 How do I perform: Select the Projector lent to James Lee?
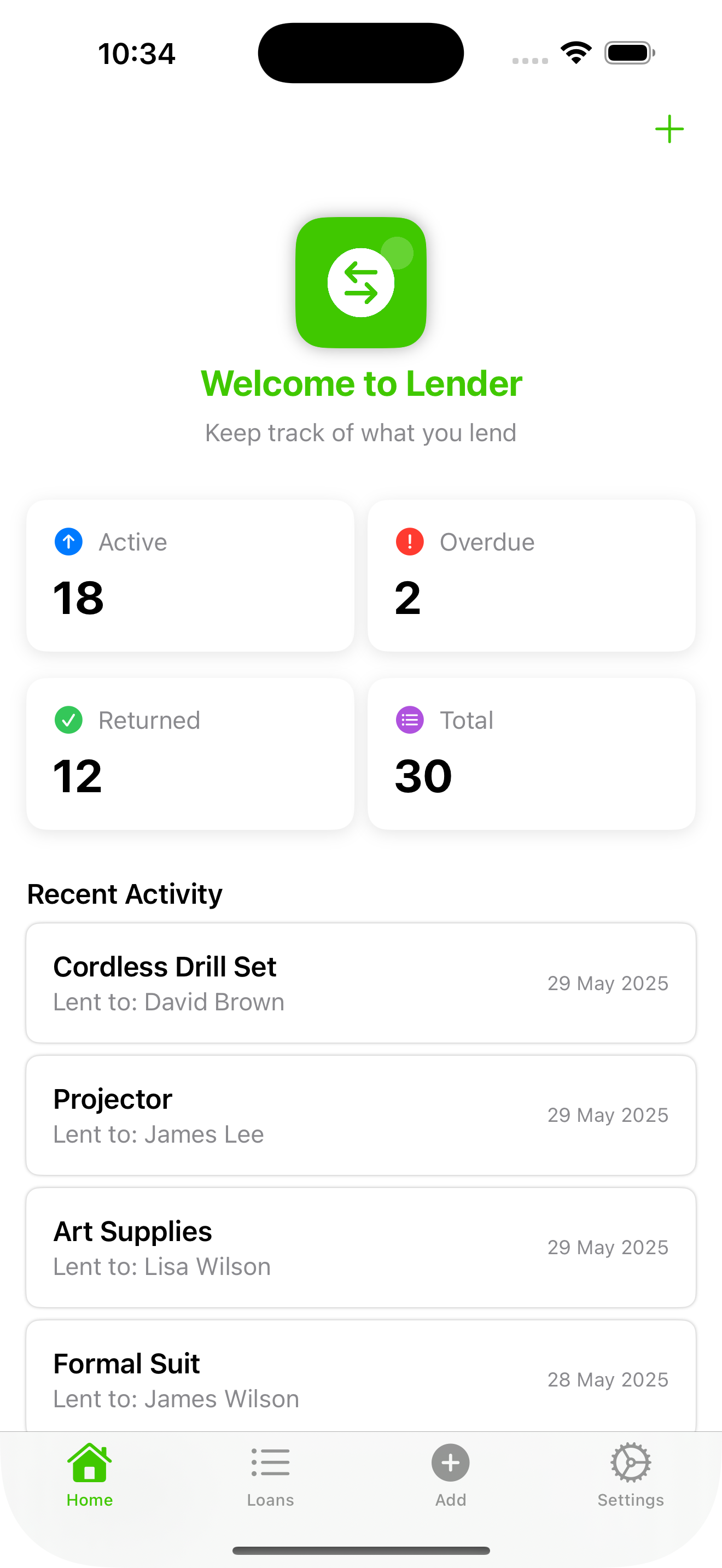361,1115
